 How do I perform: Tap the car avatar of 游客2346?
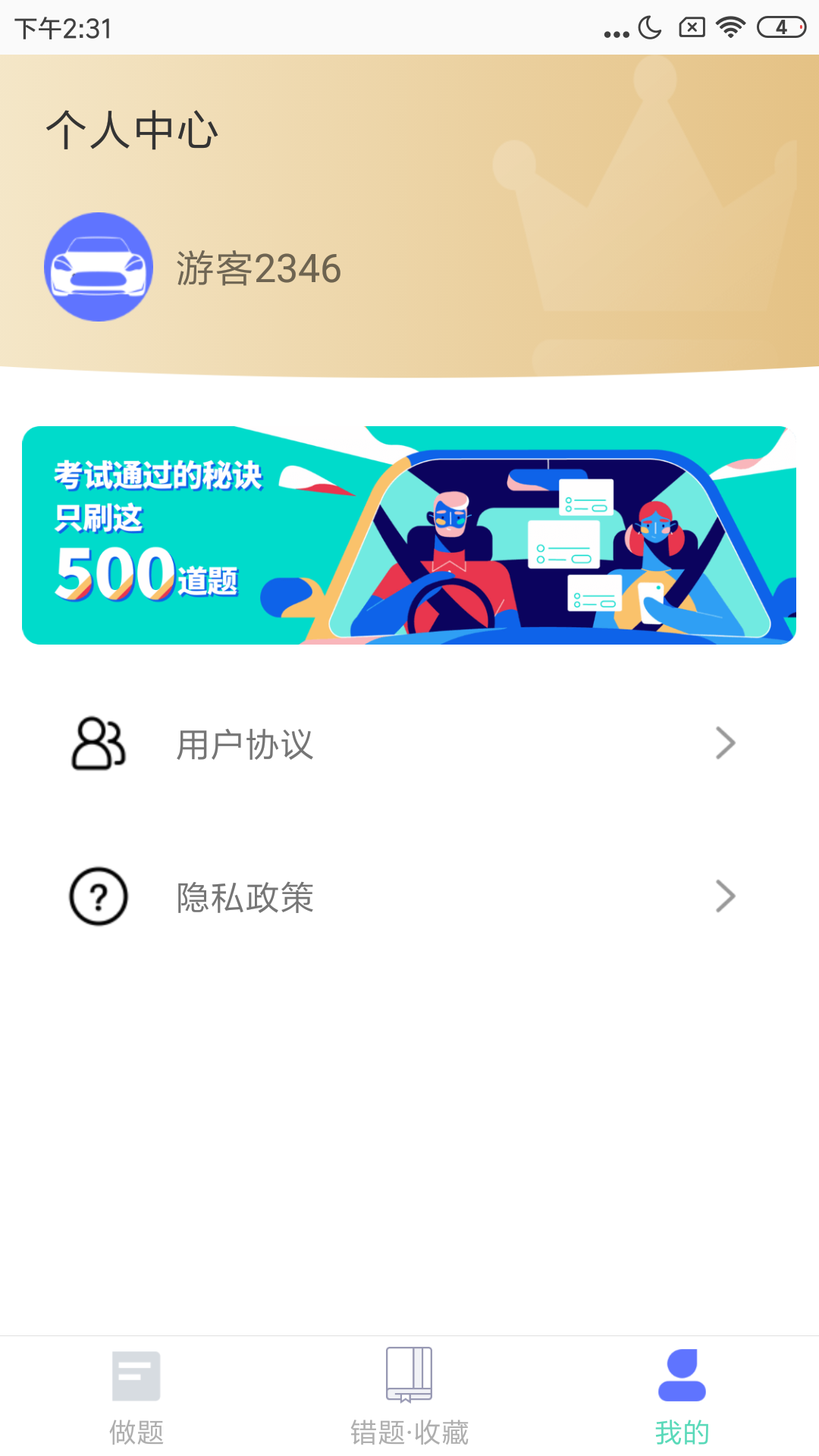[99, 267]
